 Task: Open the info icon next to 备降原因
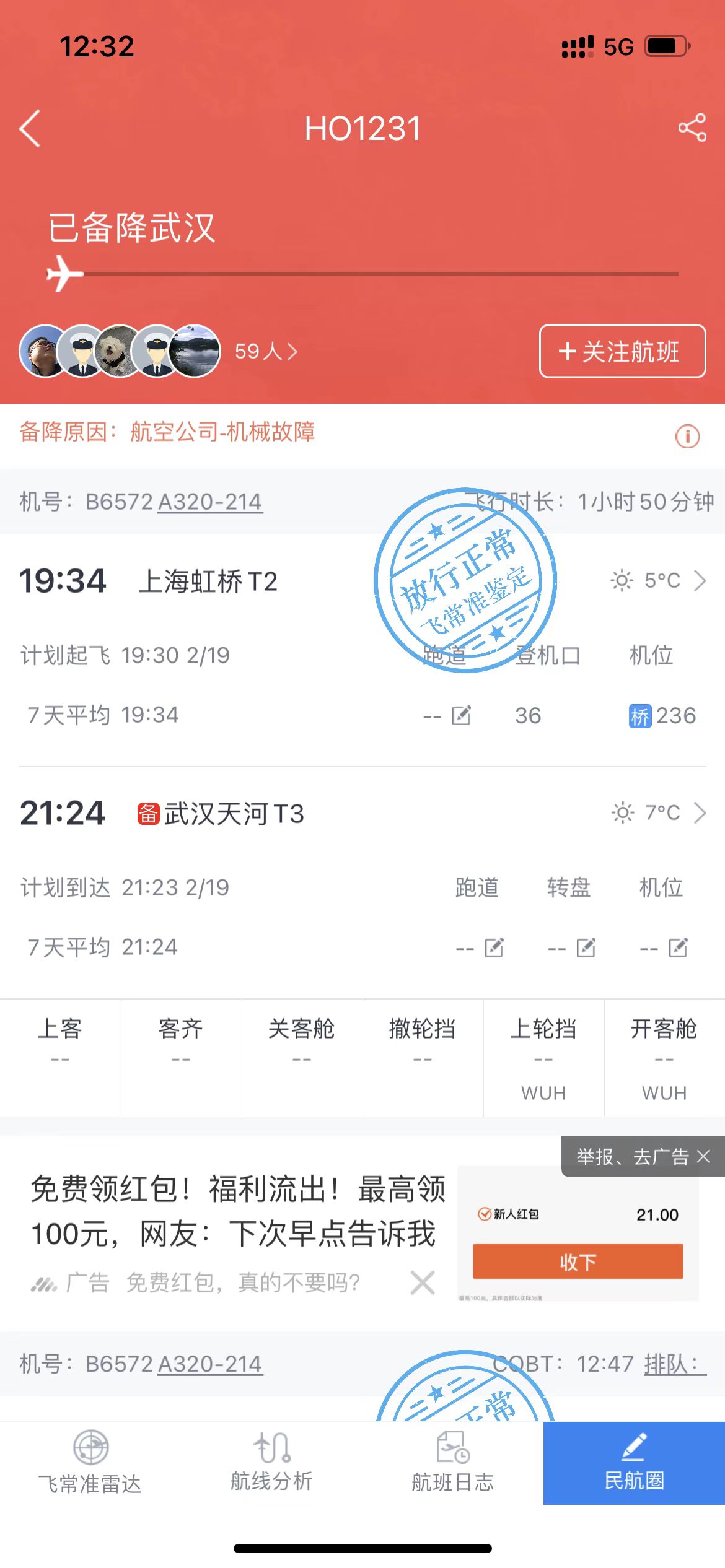point(687,437)
